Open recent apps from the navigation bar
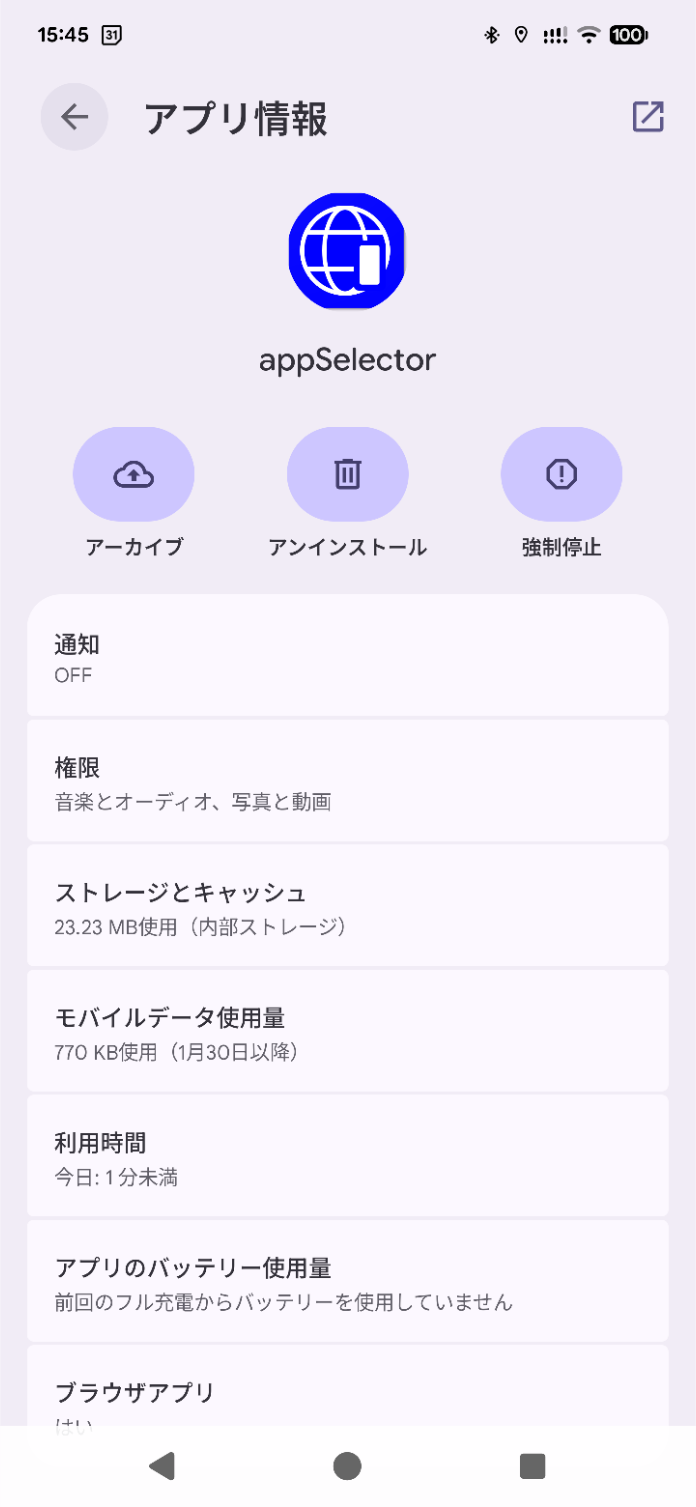The height and width of the screenshot is (1507, 696). click(x=532, y=1466)
